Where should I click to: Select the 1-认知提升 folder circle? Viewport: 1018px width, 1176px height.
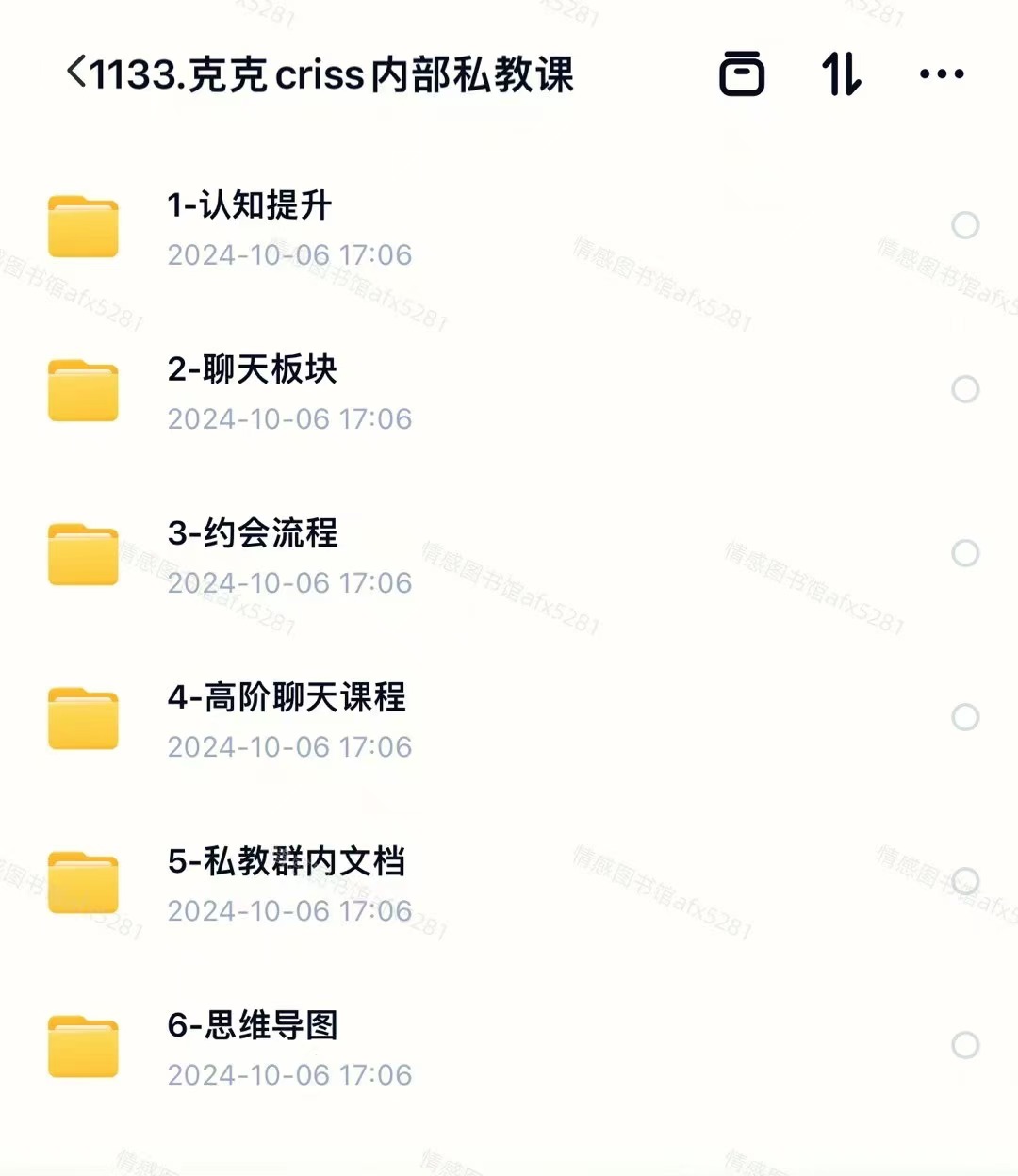click(965, 225)
